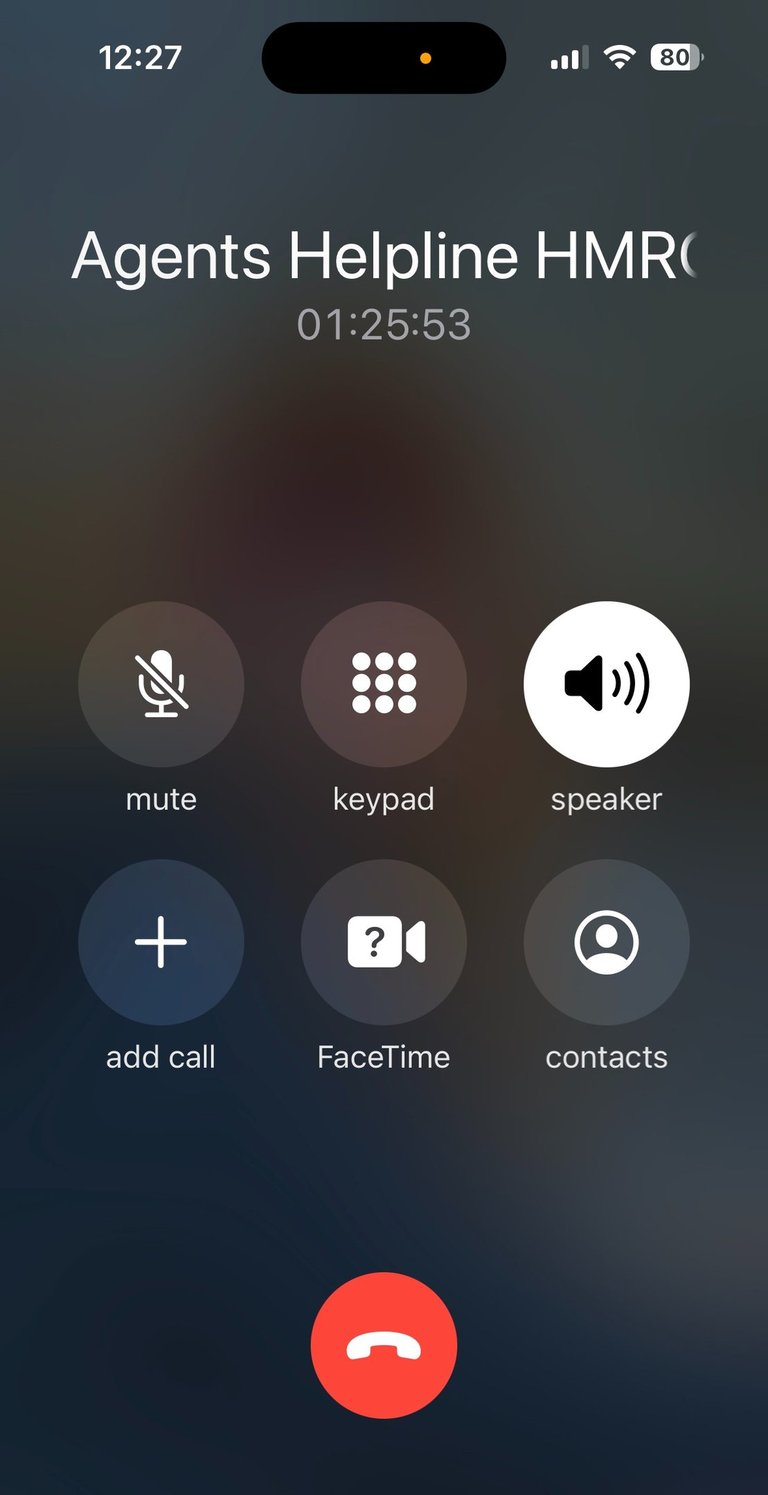The width and height of the screenshot is (768, 1495).
Task: Mute the microphone on this call
Action: [161, 684]
